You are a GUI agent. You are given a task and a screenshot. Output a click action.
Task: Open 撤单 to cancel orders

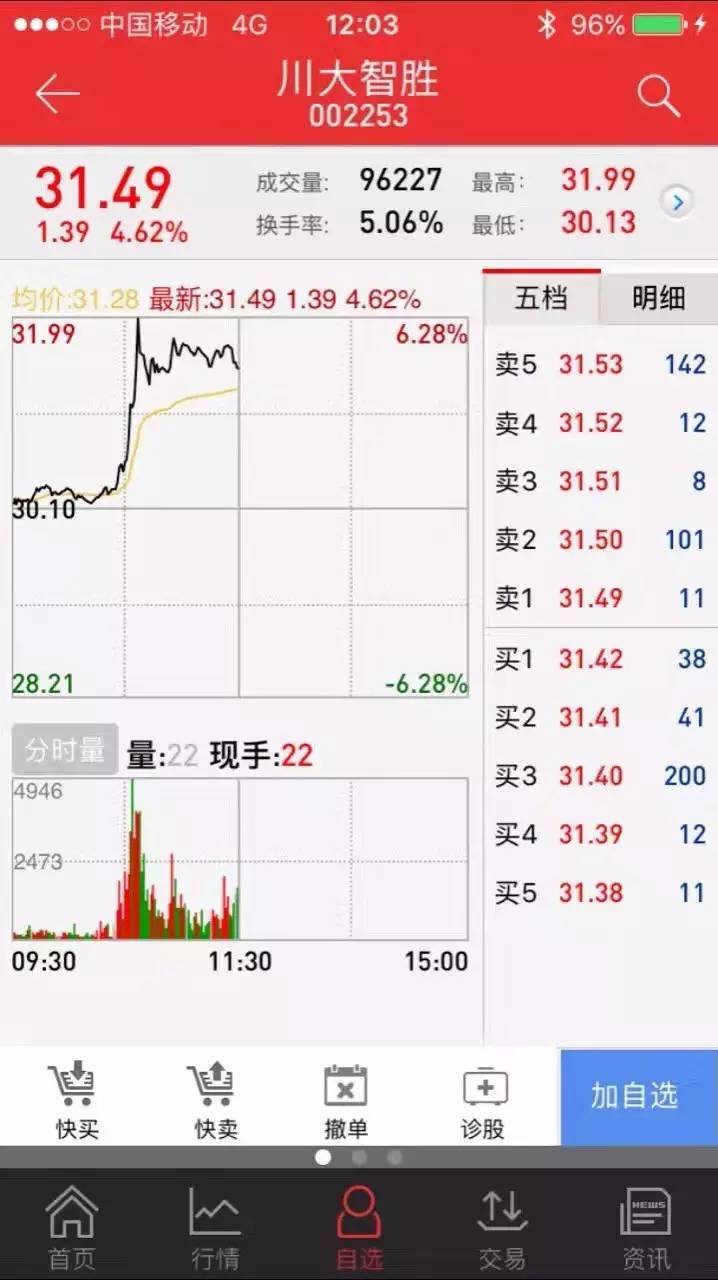[346, 1101]
